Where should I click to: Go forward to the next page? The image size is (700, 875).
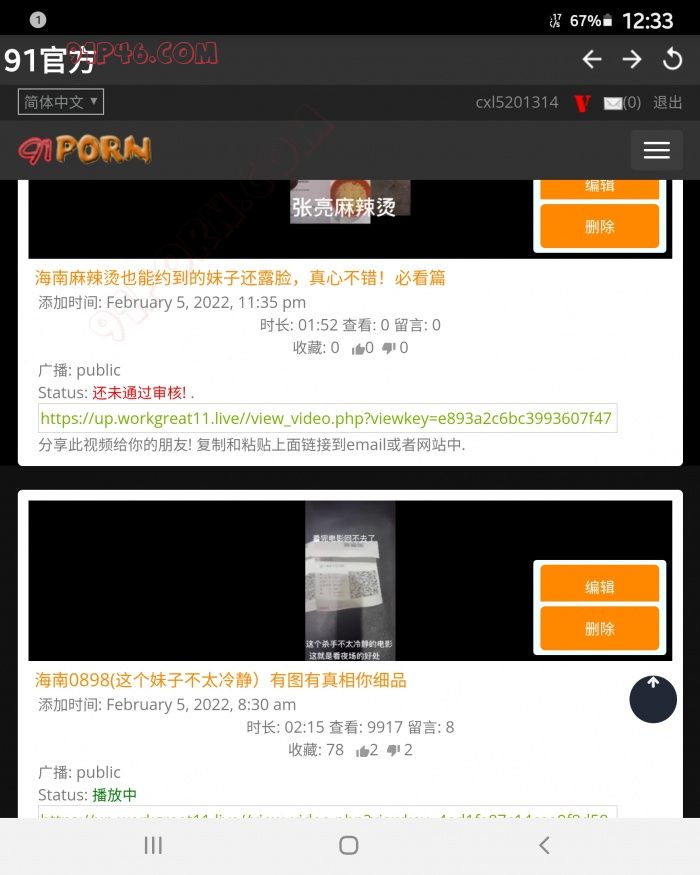[x=632, y=60]
